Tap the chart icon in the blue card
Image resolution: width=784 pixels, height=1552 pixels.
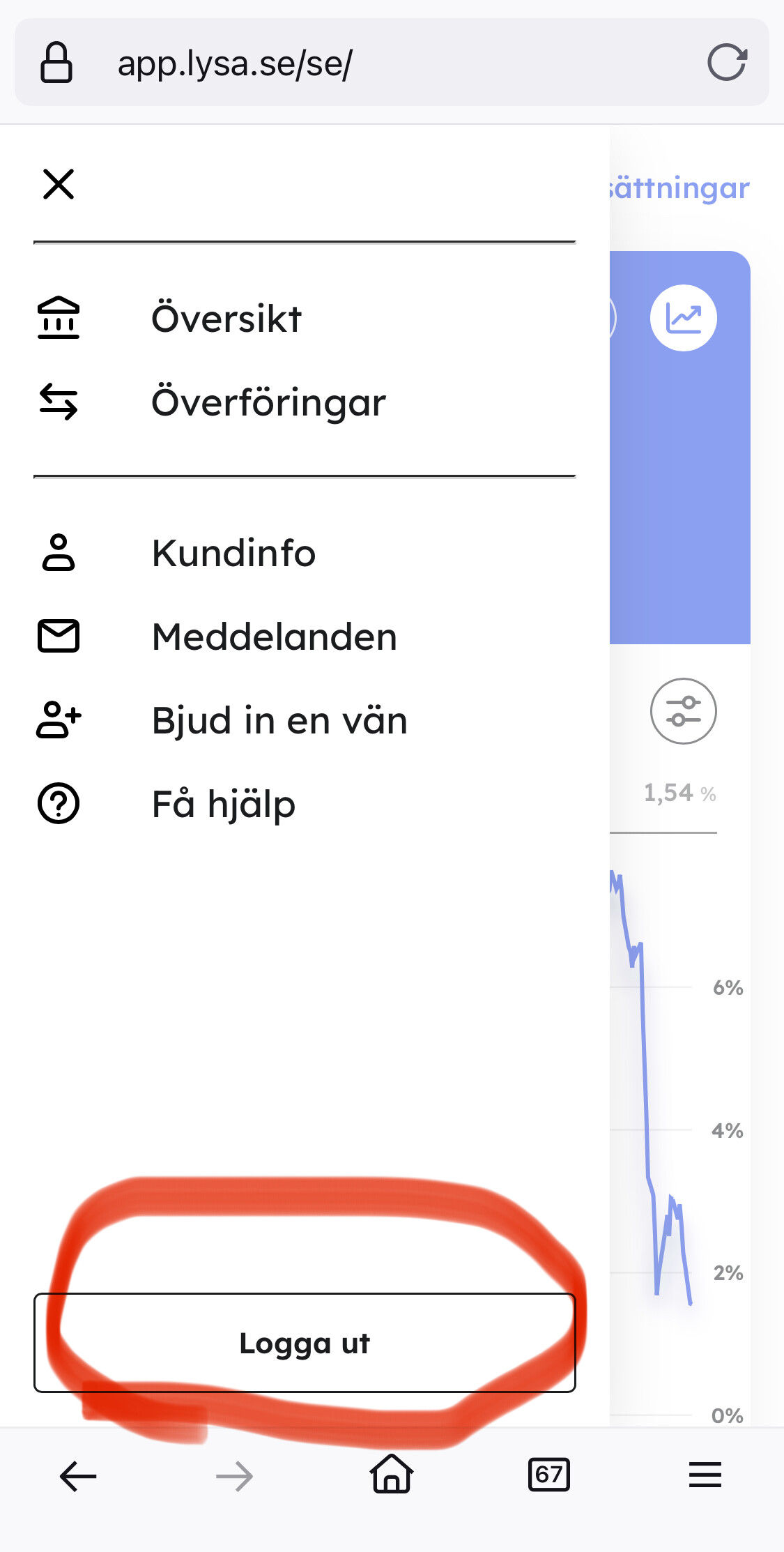683,318
